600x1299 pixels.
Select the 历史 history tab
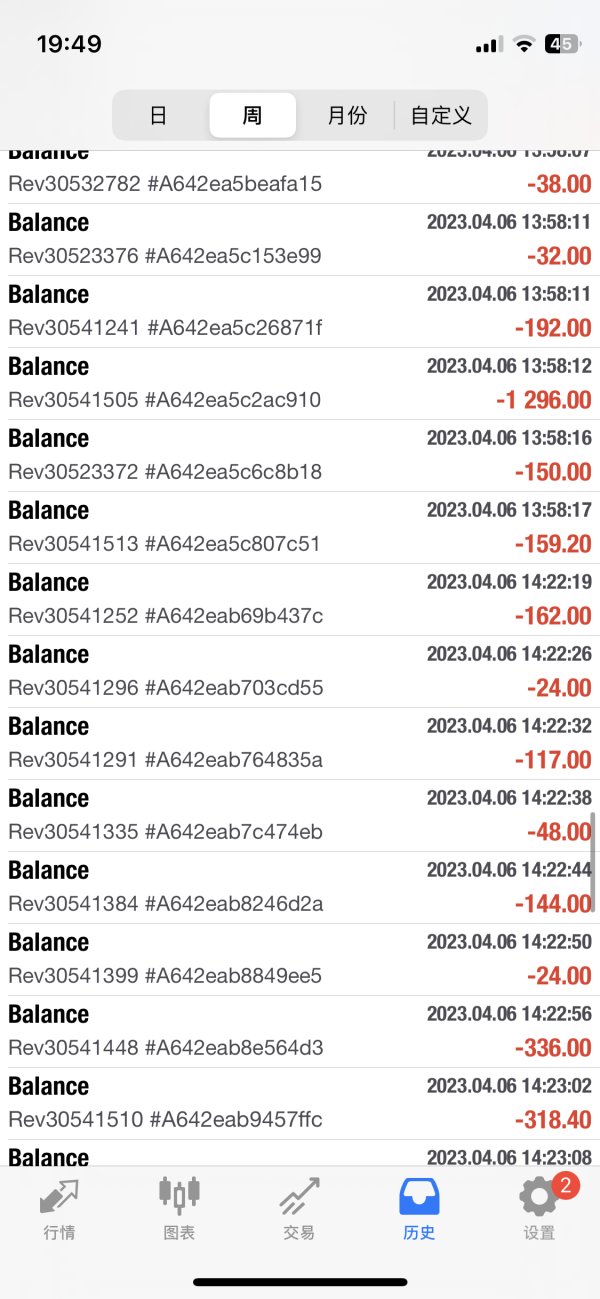click(x=419, y=1208)
